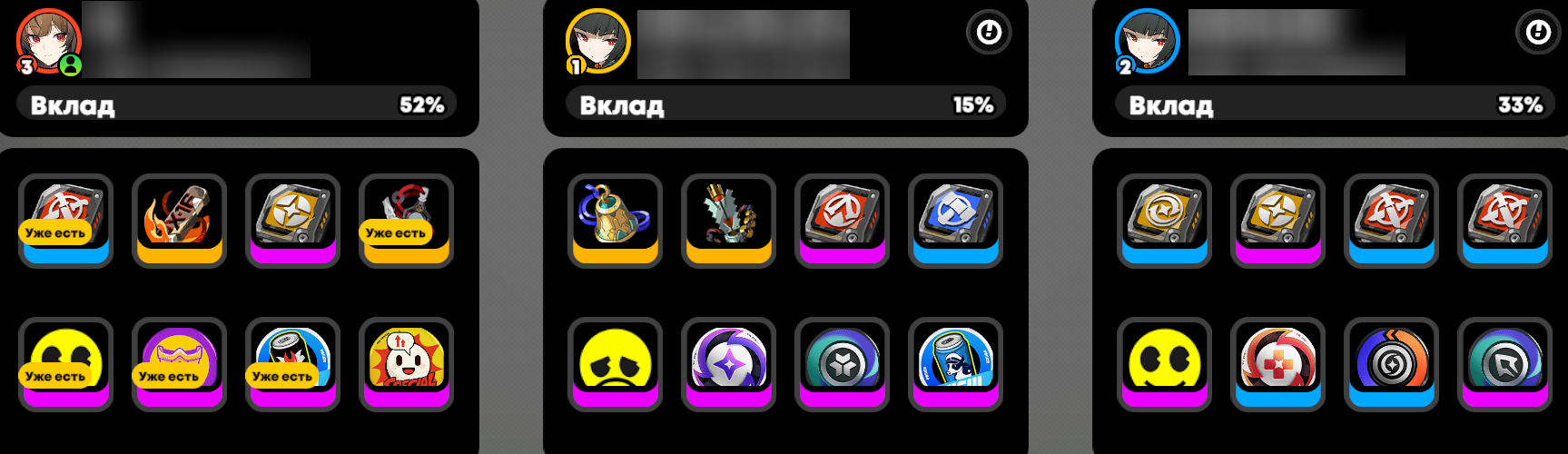Open the avatar of the player ranked 2
The image size is (1568, 454).
(x=1148, y=42)
